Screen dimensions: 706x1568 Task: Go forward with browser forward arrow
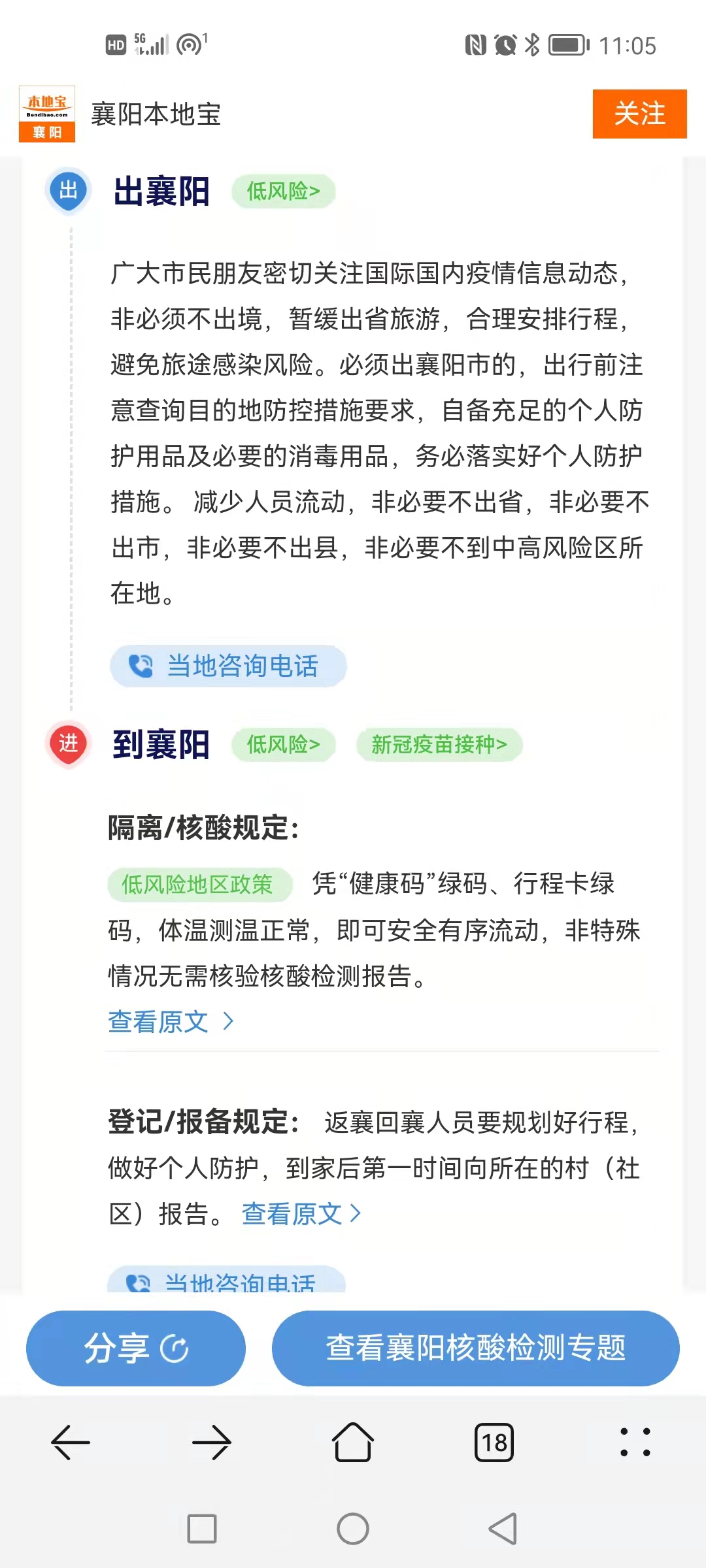click(212, 1442)
